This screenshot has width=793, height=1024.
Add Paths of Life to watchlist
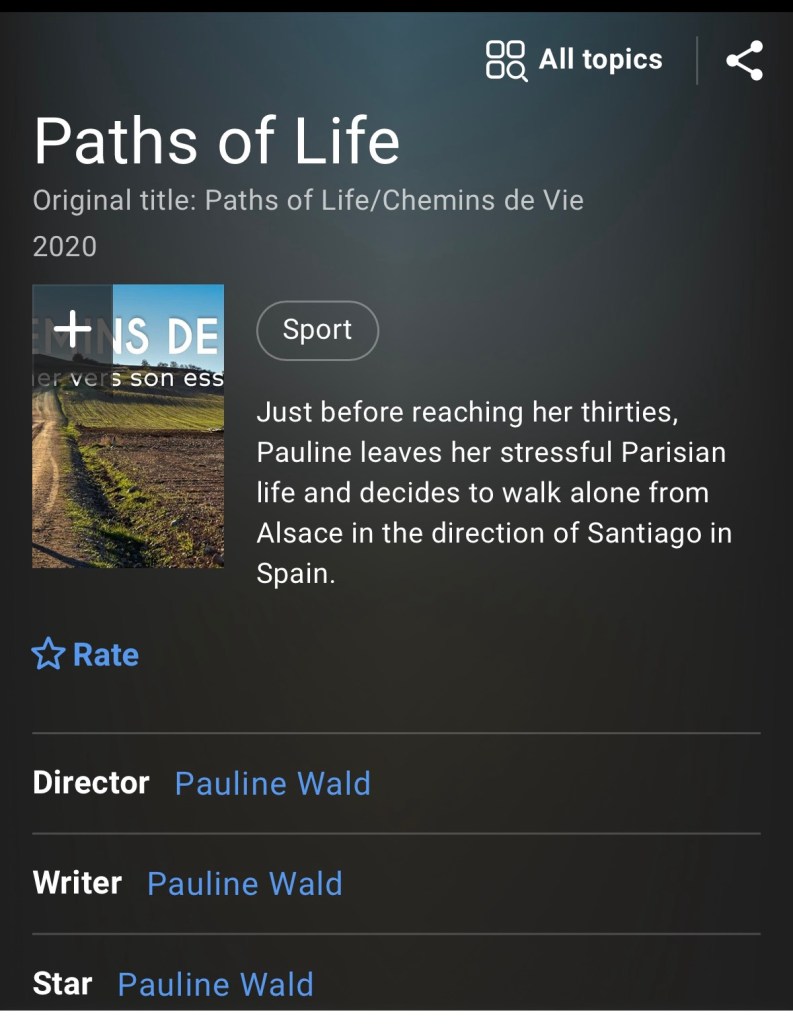point(72,327)
